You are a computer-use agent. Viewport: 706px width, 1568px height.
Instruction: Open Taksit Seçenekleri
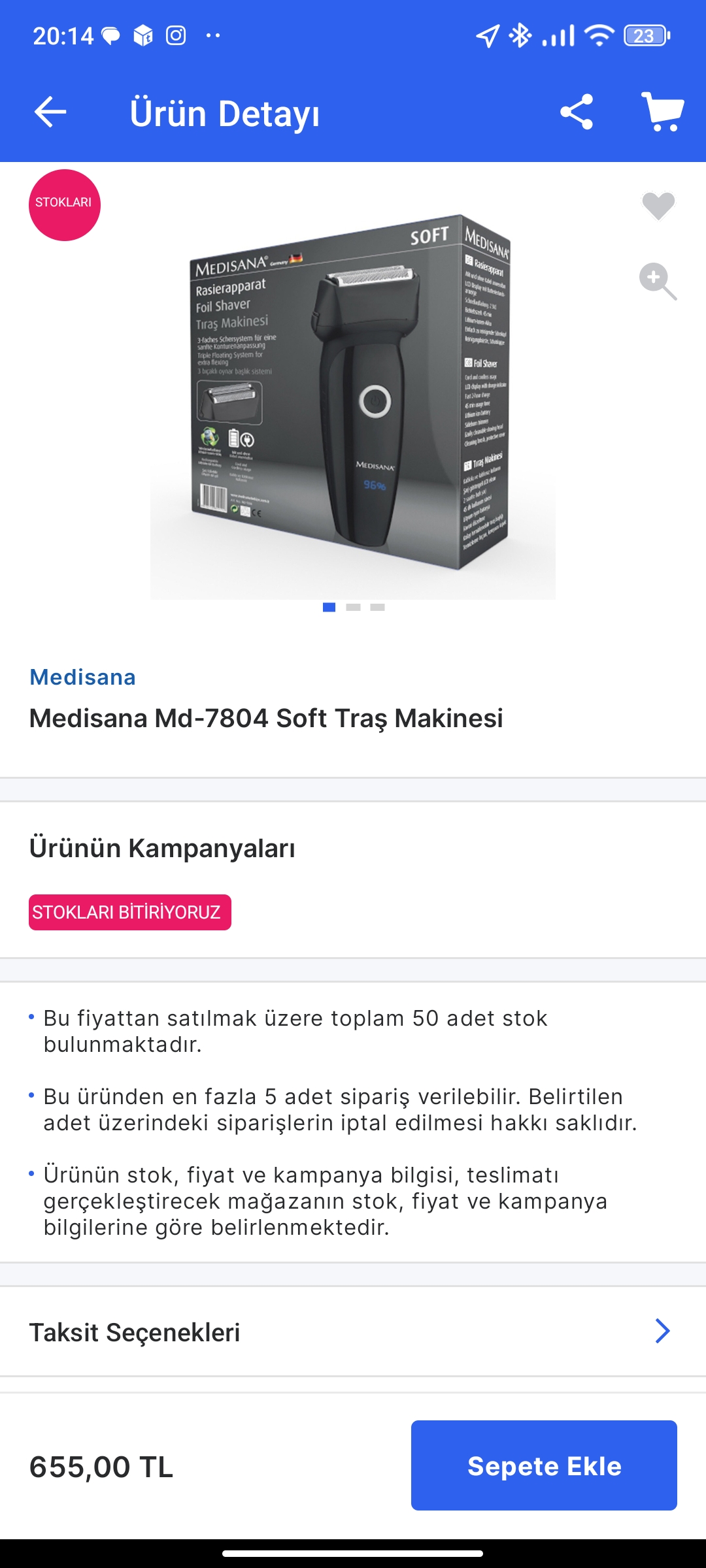click(x=353, y=1332)
